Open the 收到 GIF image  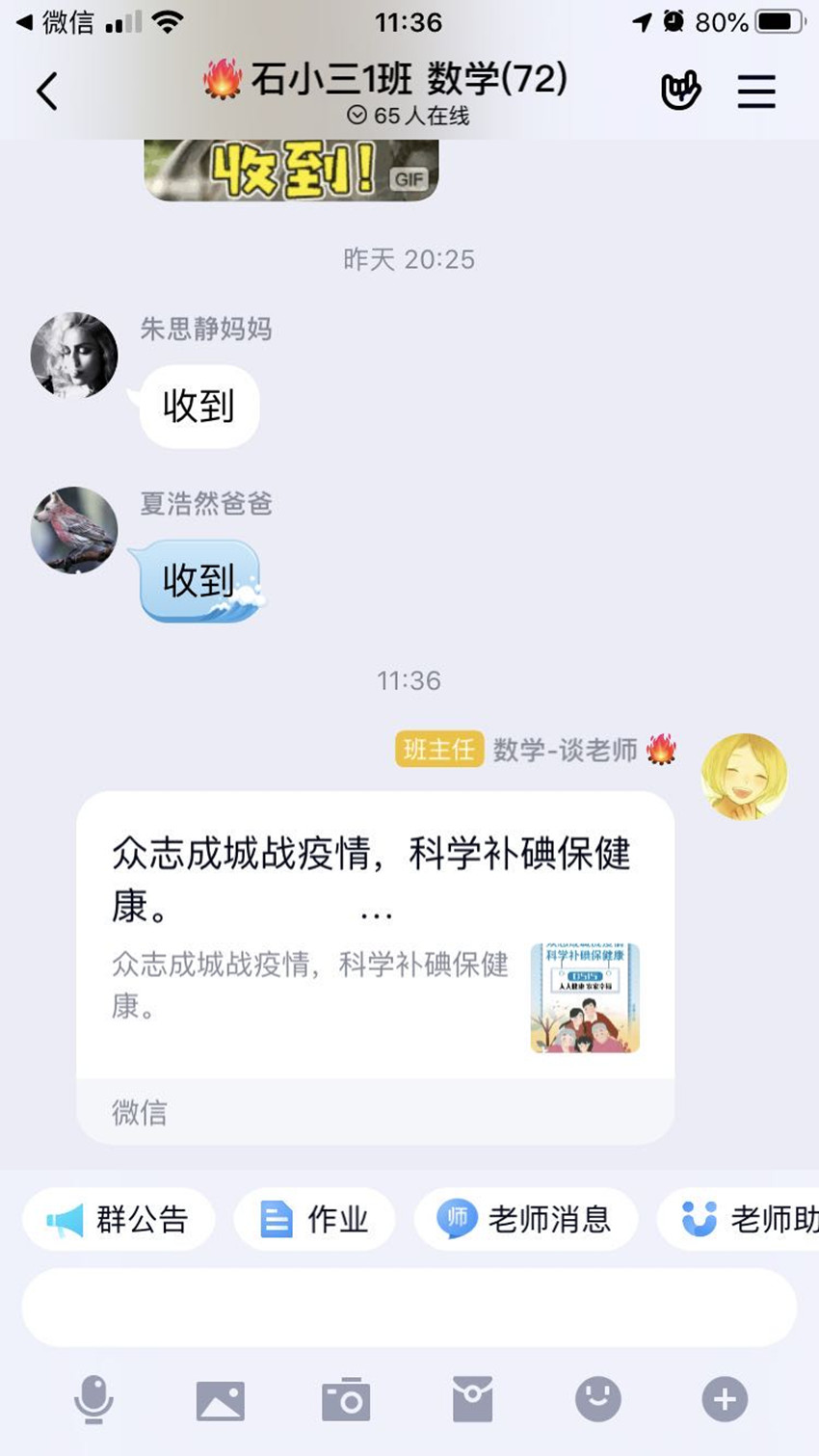[291, 170]
